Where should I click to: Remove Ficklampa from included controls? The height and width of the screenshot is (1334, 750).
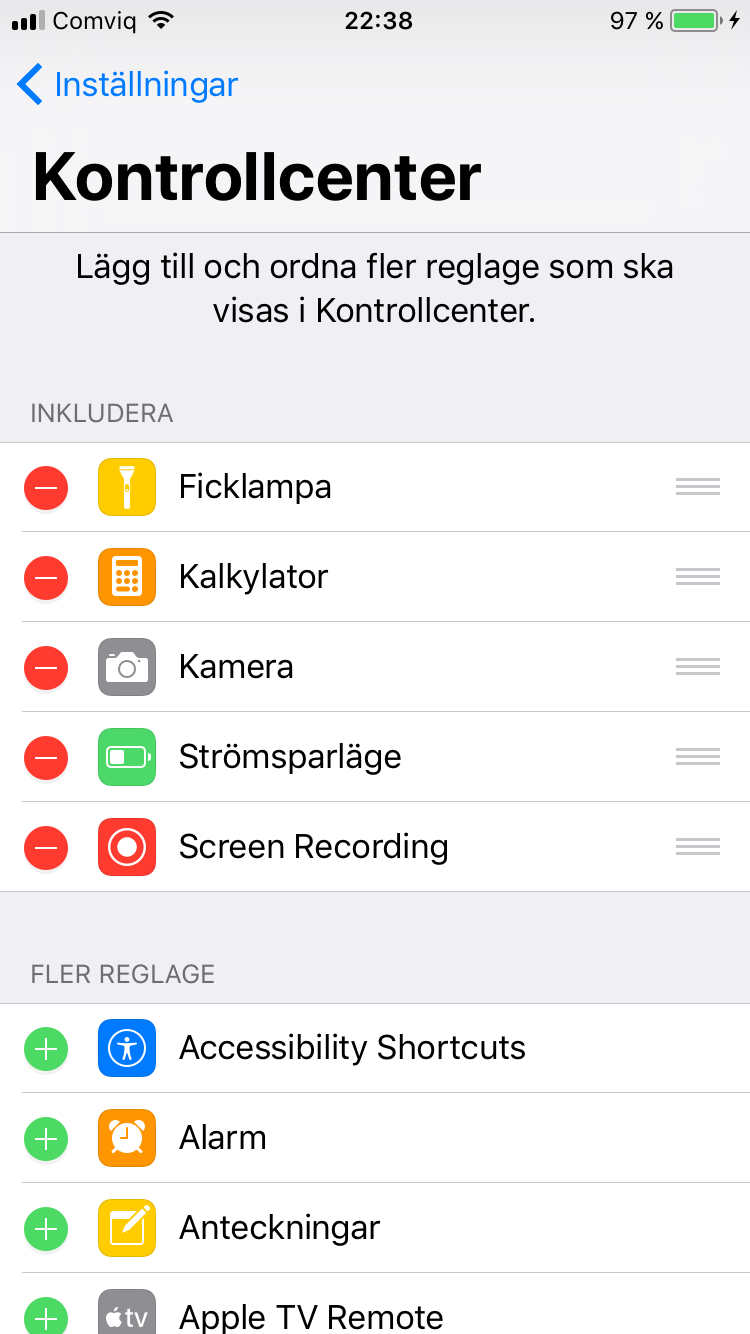(x=46, y=488)
